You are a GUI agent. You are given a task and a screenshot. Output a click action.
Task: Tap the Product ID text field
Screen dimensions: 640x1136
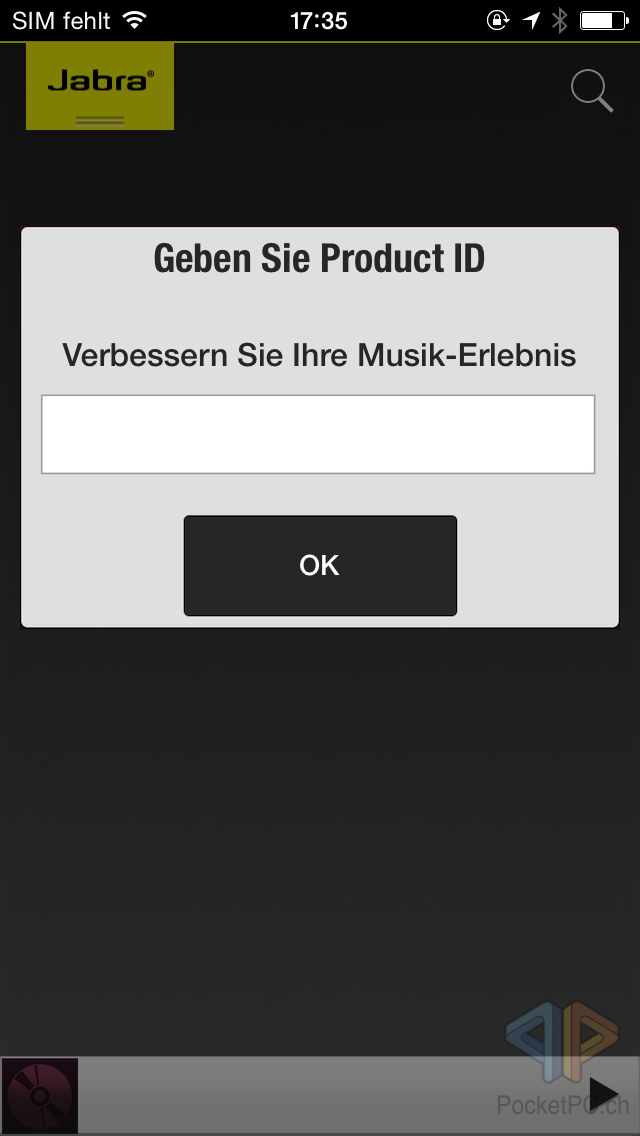point(318,434)
